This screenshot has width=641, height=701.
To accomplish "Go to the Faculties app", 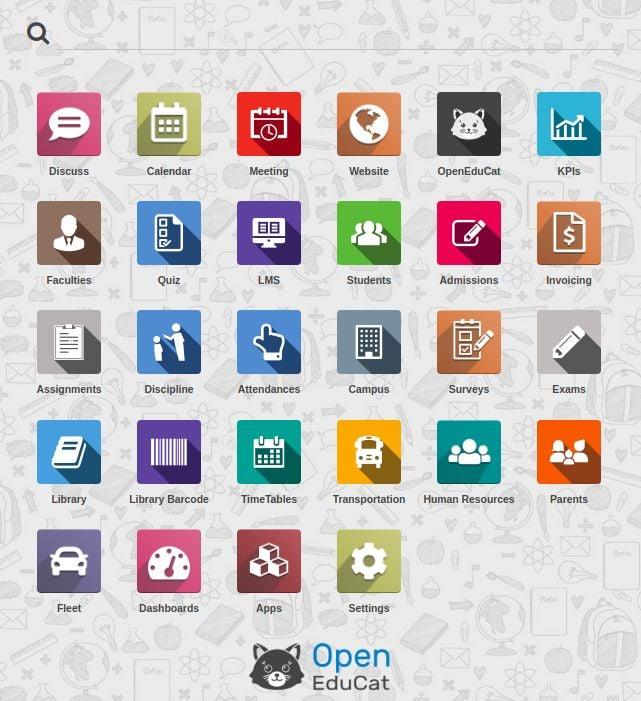I will (x=69, y=234).
